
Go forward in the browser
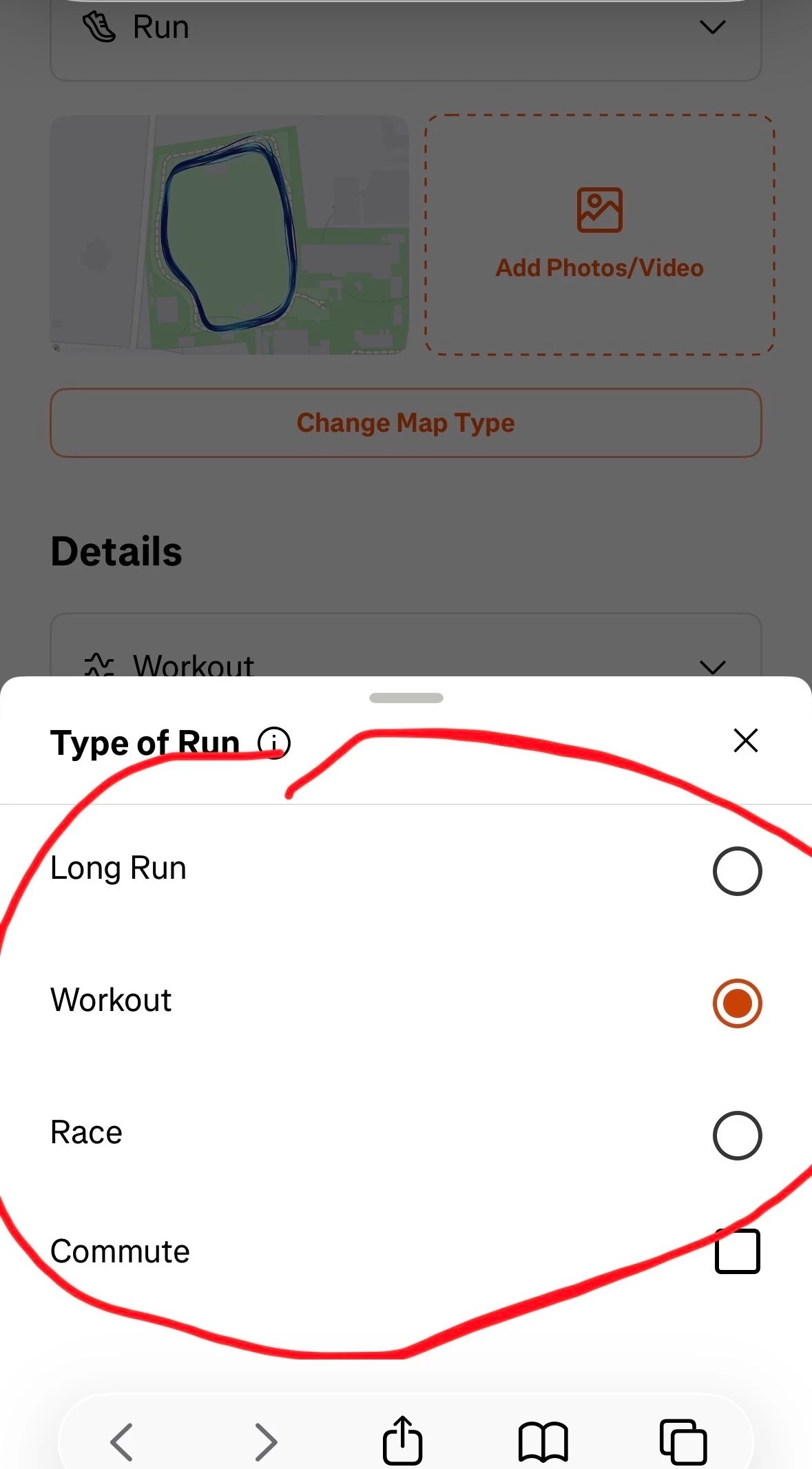tap(266, 1441)
